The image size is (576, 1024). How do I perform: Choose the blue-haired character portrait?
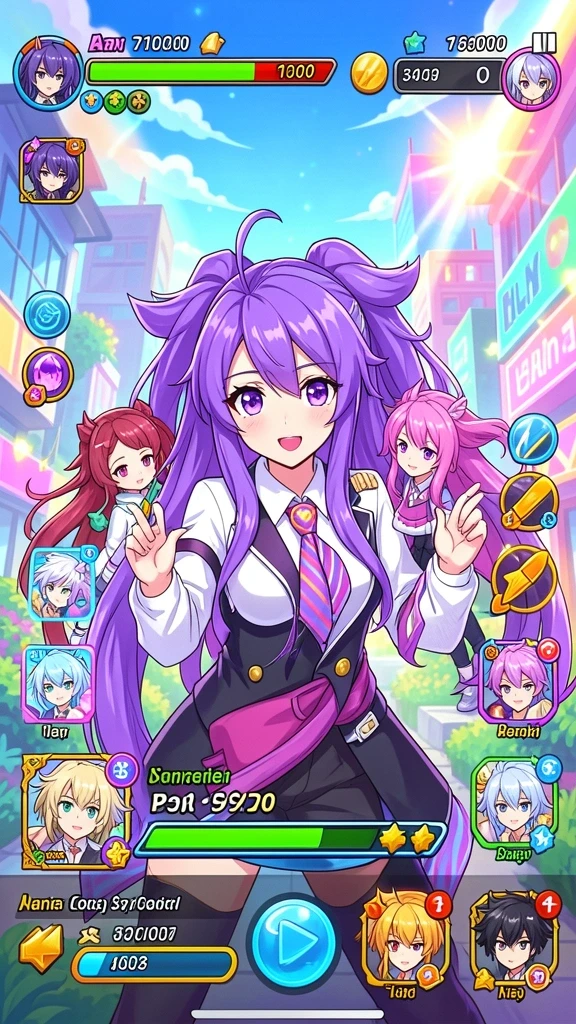coord(57,683)
